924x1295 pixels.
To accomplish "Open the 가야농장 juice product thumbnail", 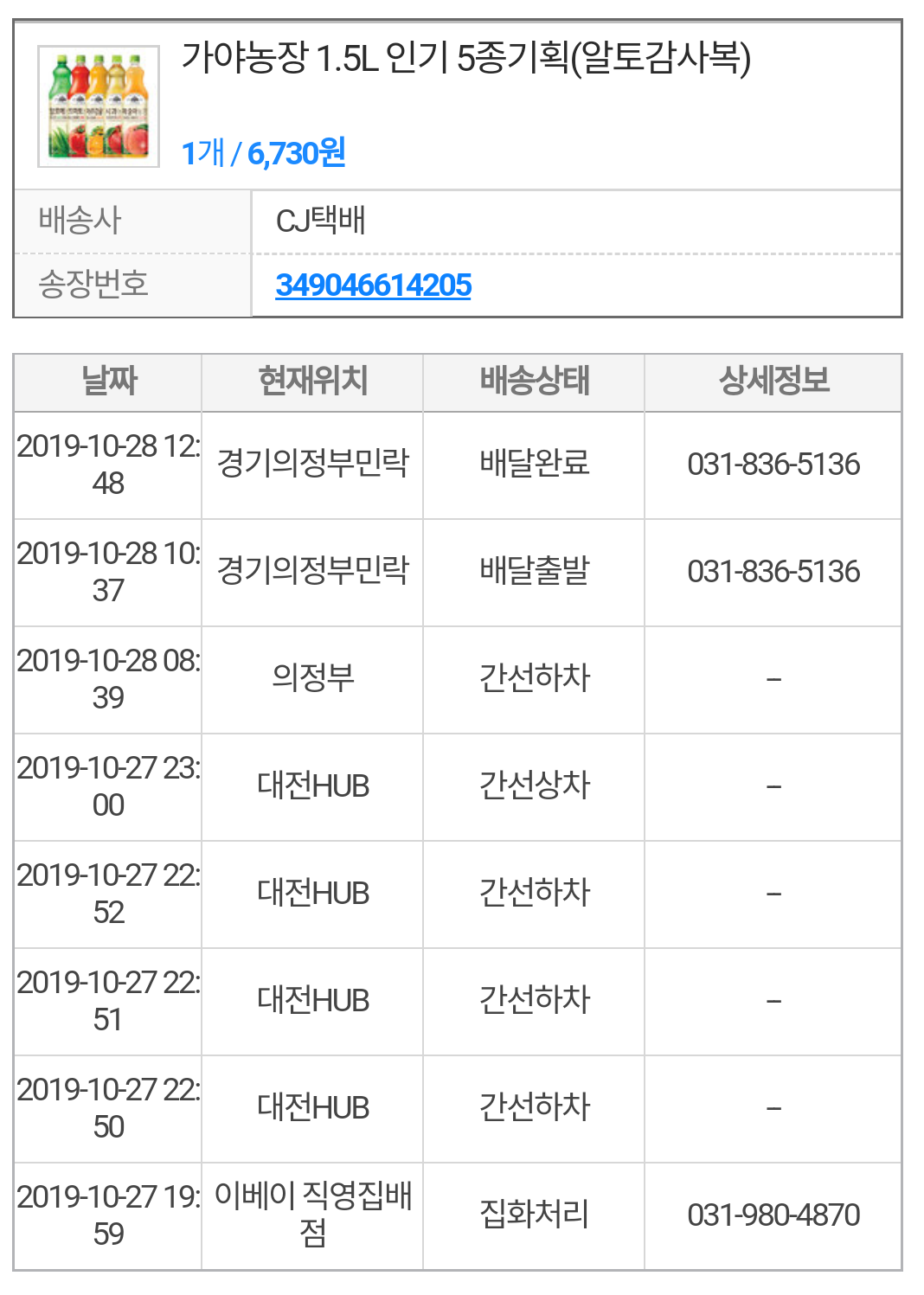I will click(99, 106).
